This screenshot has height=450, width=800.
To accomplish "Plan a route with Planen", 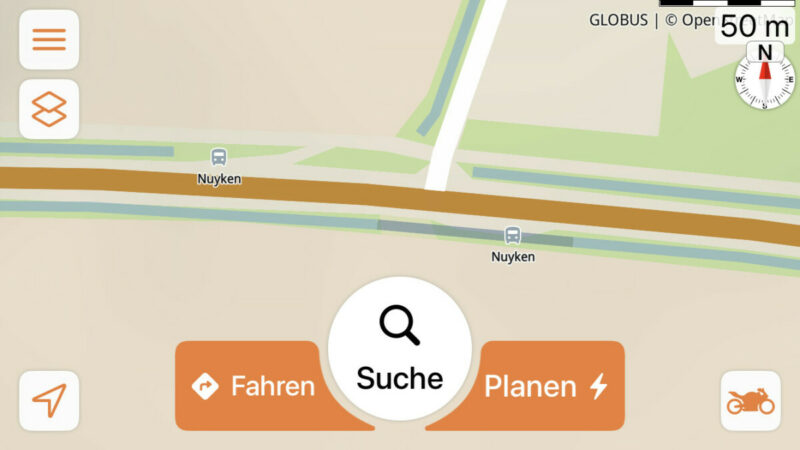I will pyautogui.click(x=547, y=386).
